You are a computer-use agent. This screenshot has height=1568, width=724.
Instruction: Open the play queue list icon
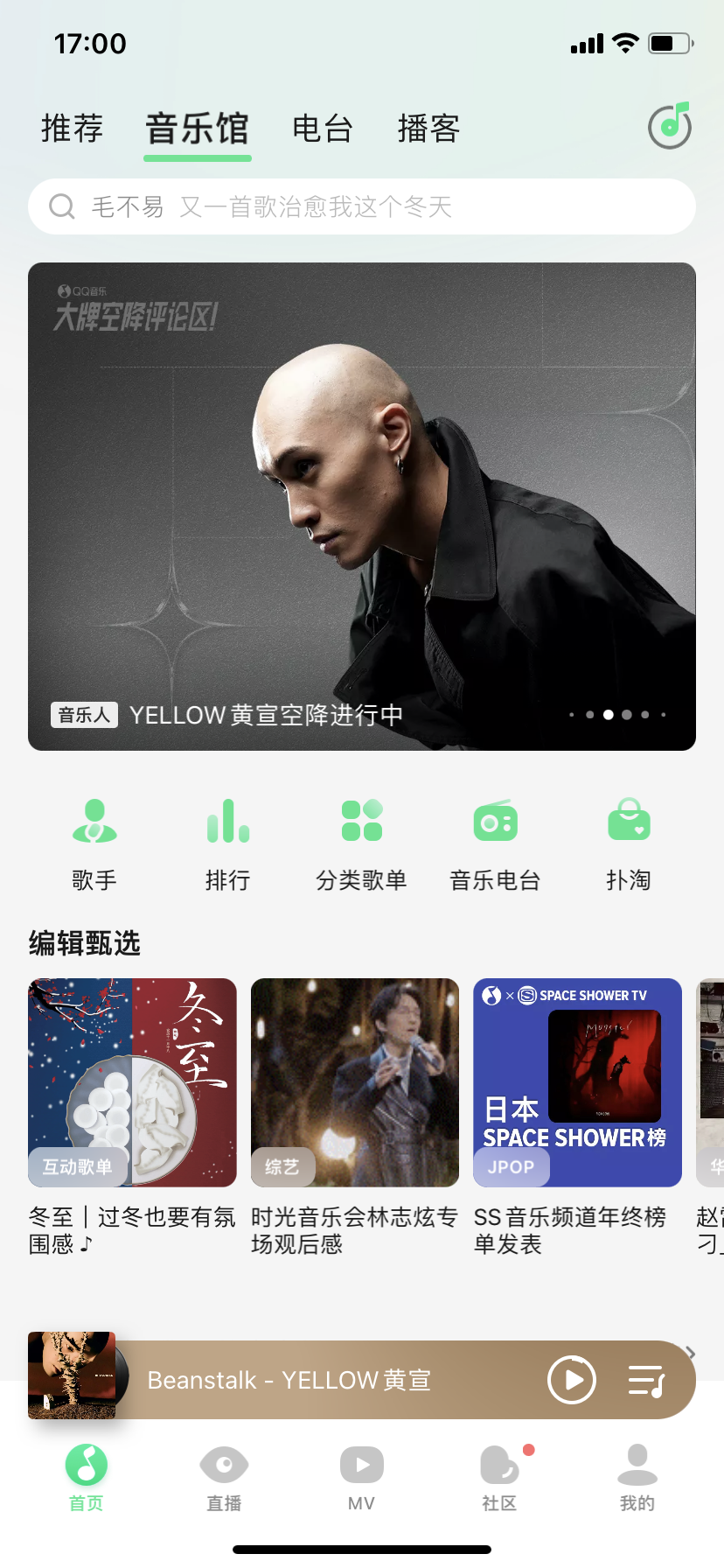[x=647, y=1380]
